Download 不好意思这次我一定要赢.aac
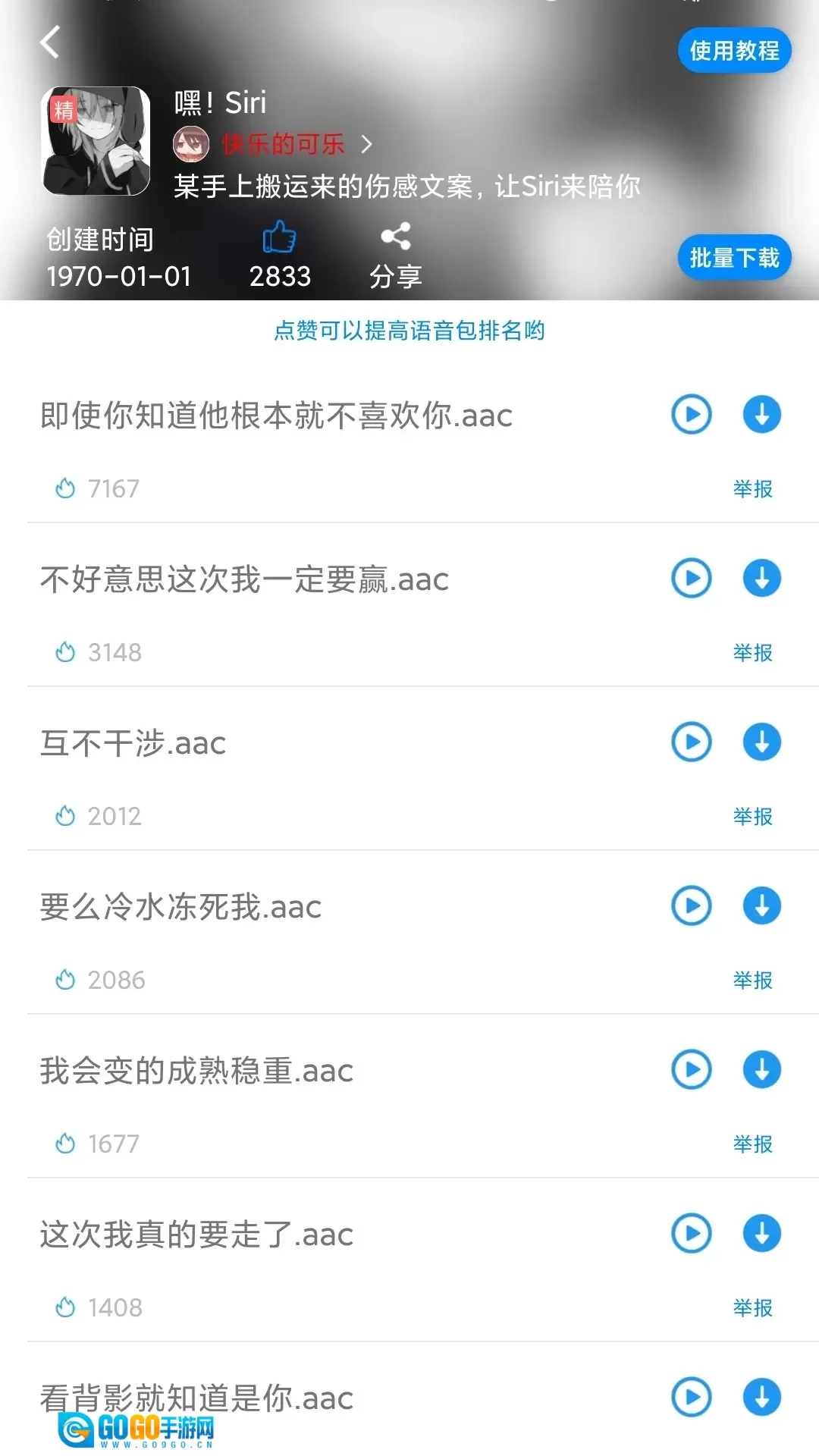 click(x=761, y=579)
